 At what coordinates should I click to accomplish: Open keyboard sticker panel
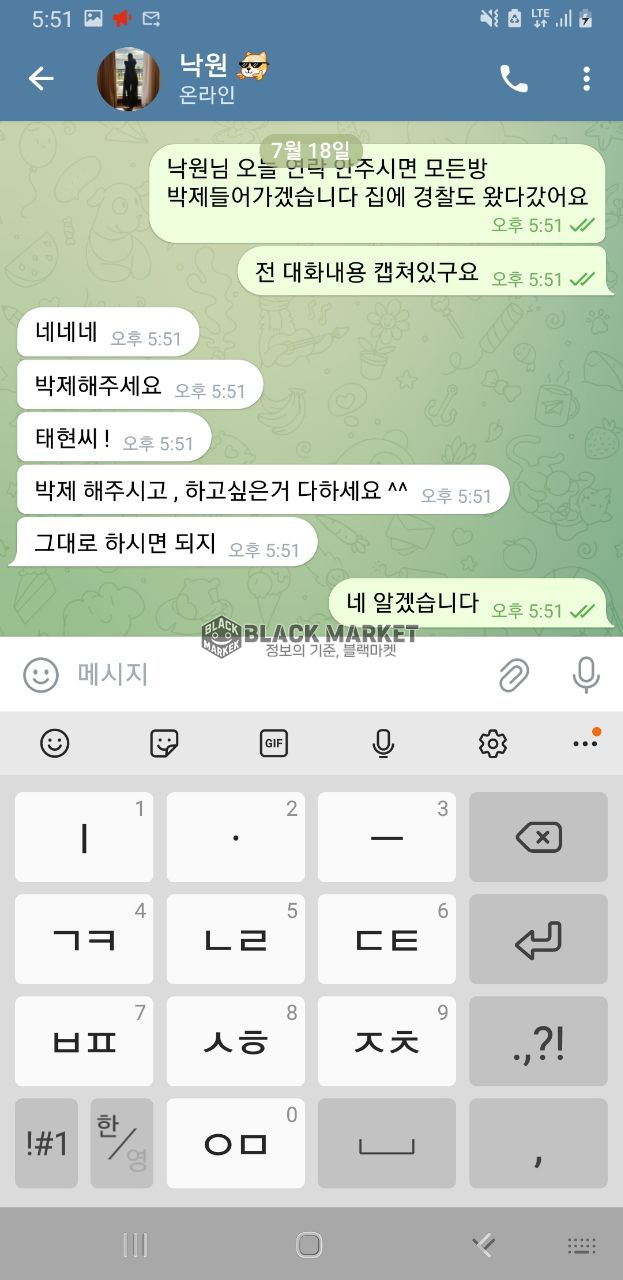164,743
